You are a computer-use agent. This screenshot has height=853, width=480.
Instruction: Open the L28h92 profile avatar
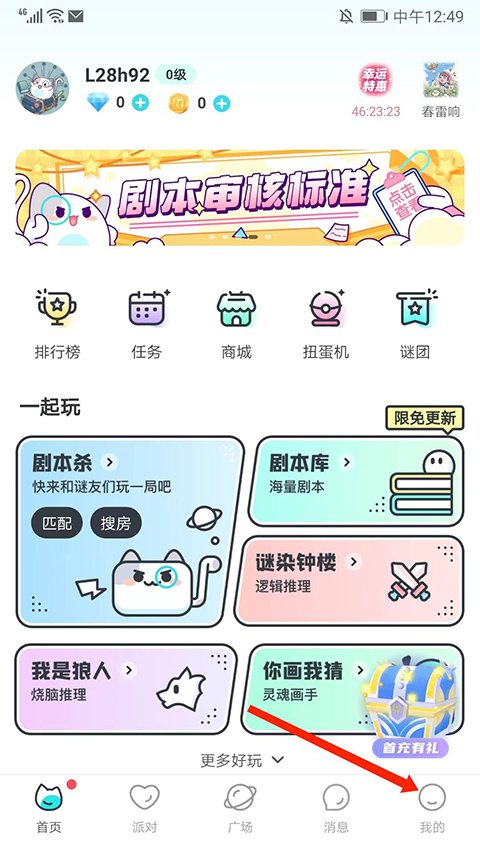(x=42, y=88)
